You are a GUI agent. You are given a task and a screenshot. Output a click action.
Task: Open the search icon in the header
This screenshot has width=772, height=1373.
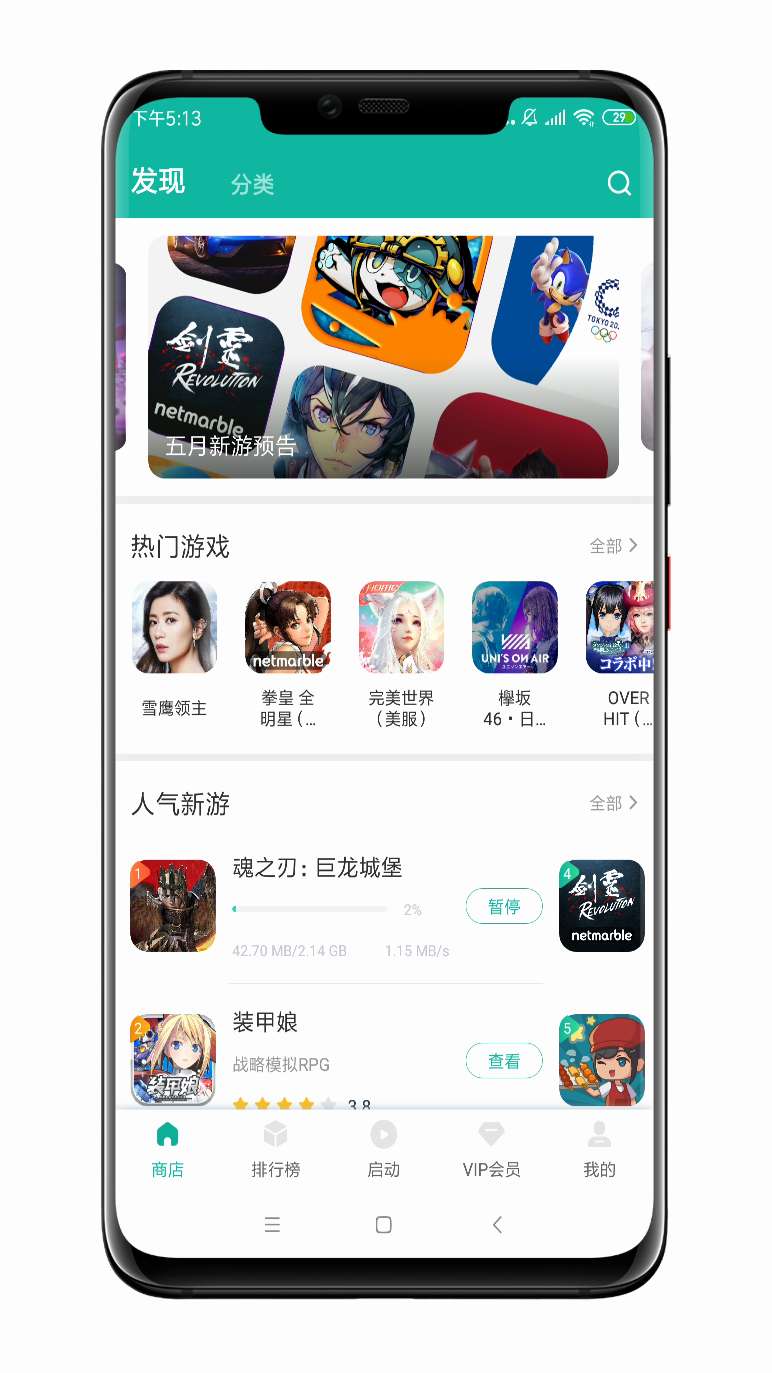(619, 184)
